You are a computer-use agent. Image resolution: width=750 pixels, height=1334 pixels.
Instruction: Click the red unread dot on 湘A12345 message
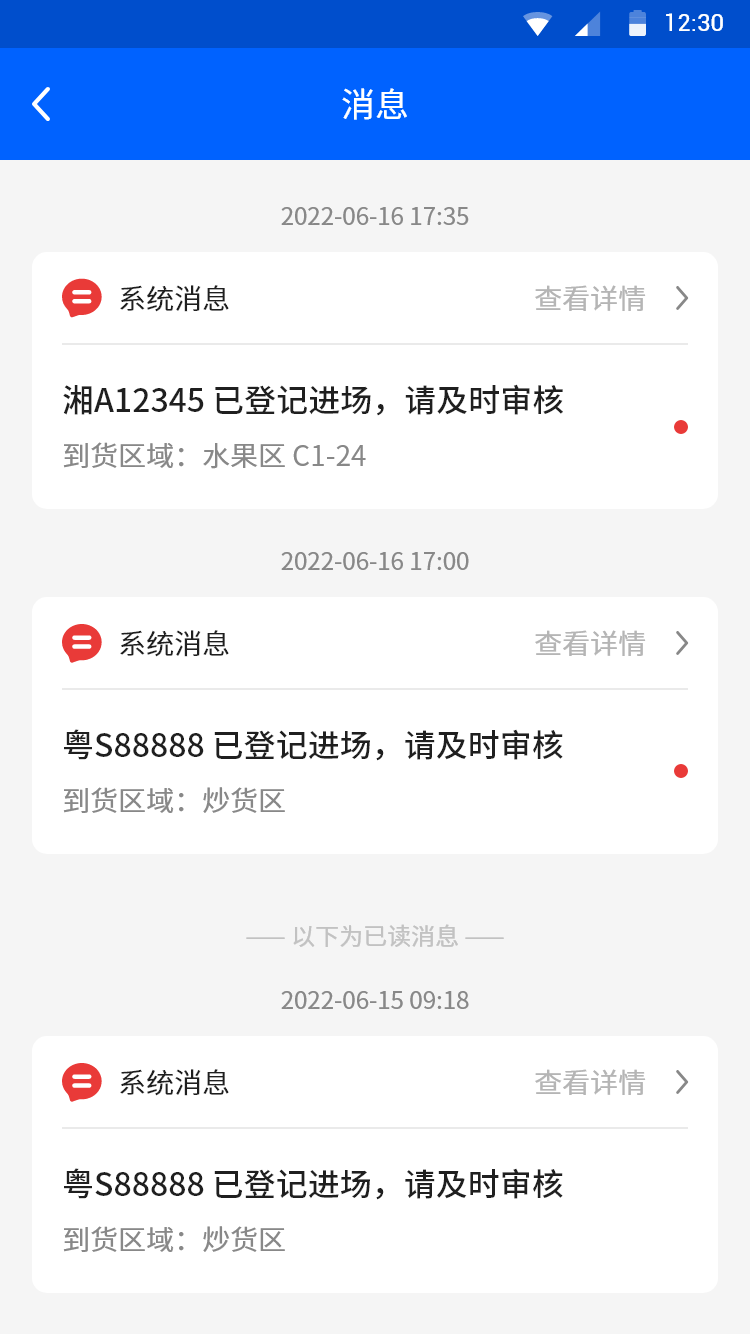(x=681, y=426)
